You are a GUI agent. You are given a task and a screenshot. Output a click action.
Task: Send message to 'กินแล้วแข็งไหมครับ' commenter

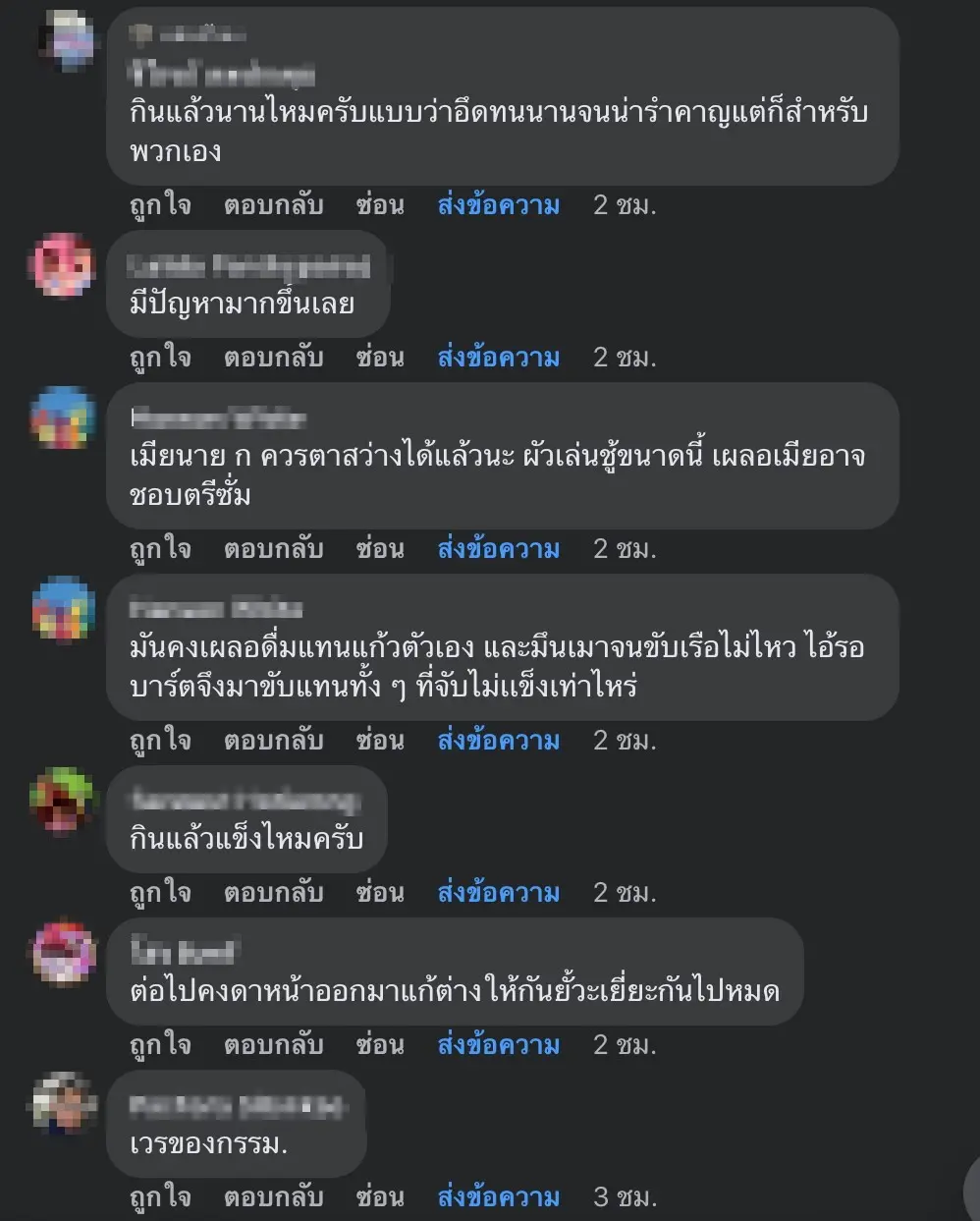tap(498, 893)
